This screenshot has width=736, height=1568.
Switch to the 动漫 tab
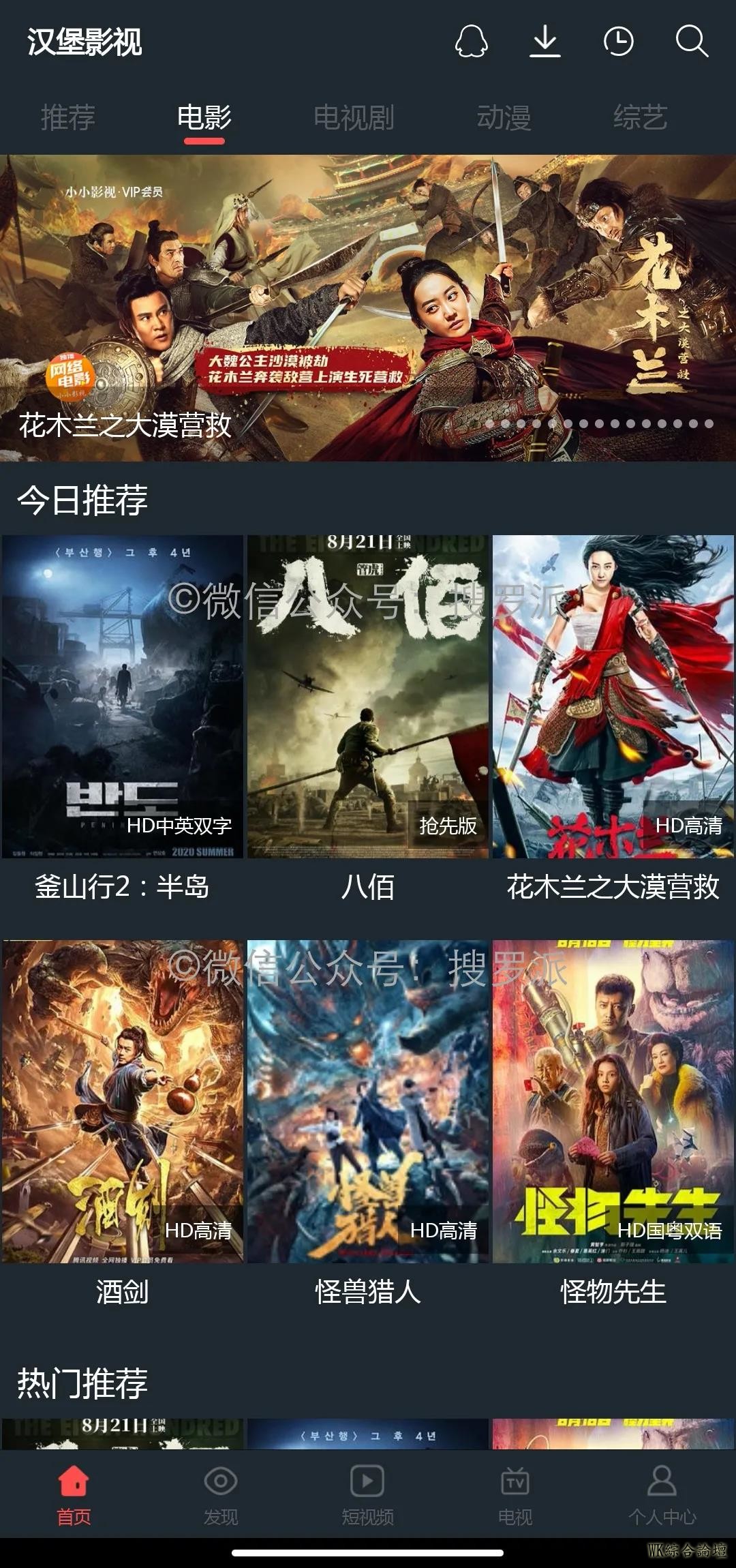pyautogui.click(x=504, y=117)
